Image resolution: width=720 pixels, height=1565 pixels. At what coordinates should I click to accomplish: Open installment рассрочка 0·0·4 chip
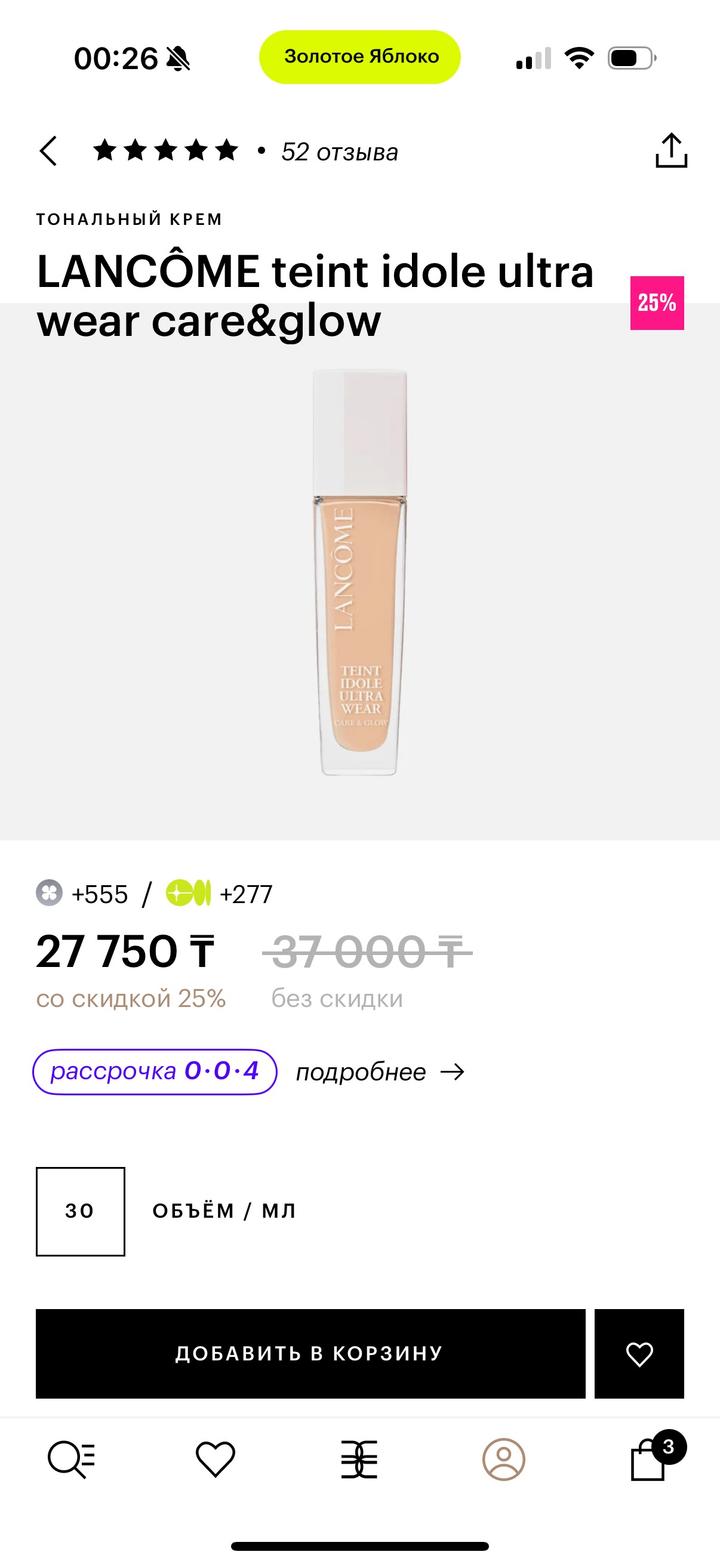point(155,1071)
